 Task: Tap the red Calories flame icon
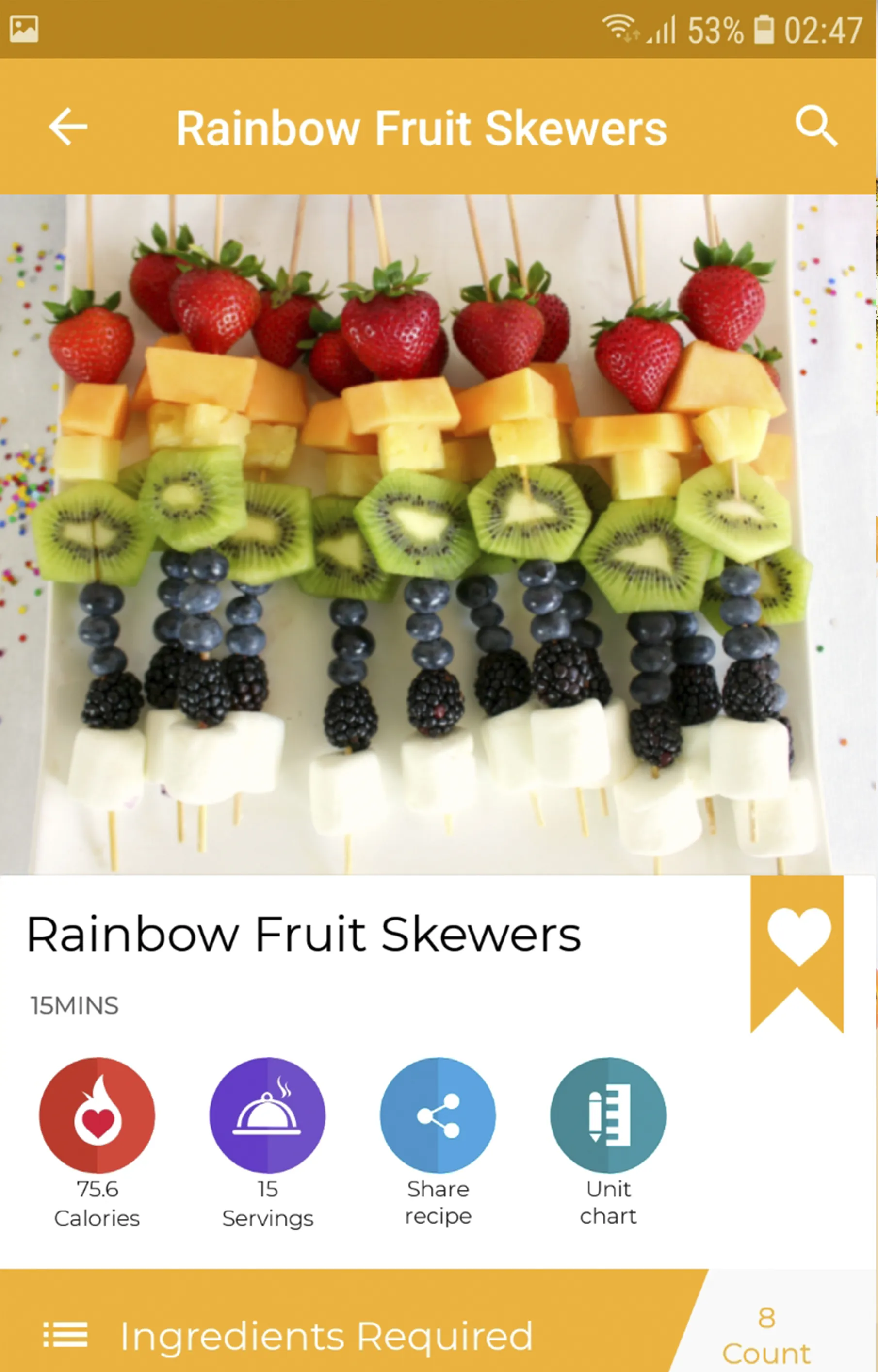[97, 1114]
